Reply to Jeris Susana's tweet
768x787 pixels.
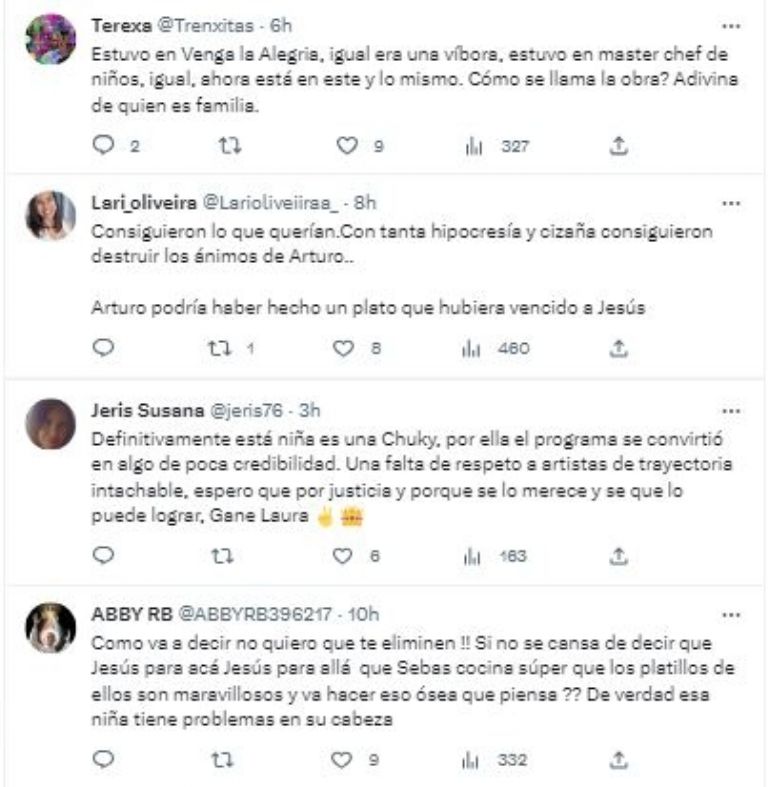[x=105, y=554]
